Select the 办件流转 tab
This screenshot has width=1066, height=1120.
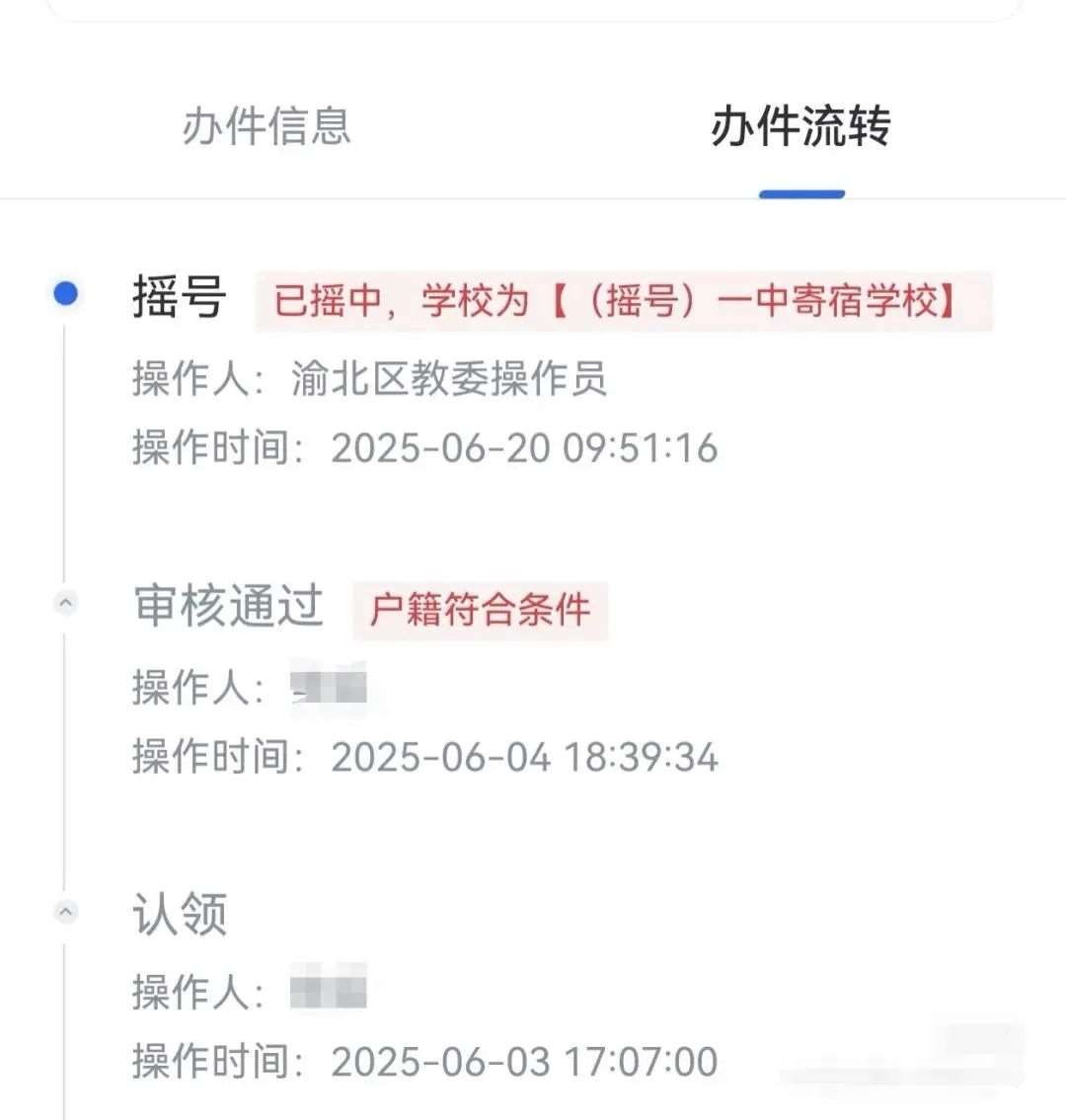point(800,127)
